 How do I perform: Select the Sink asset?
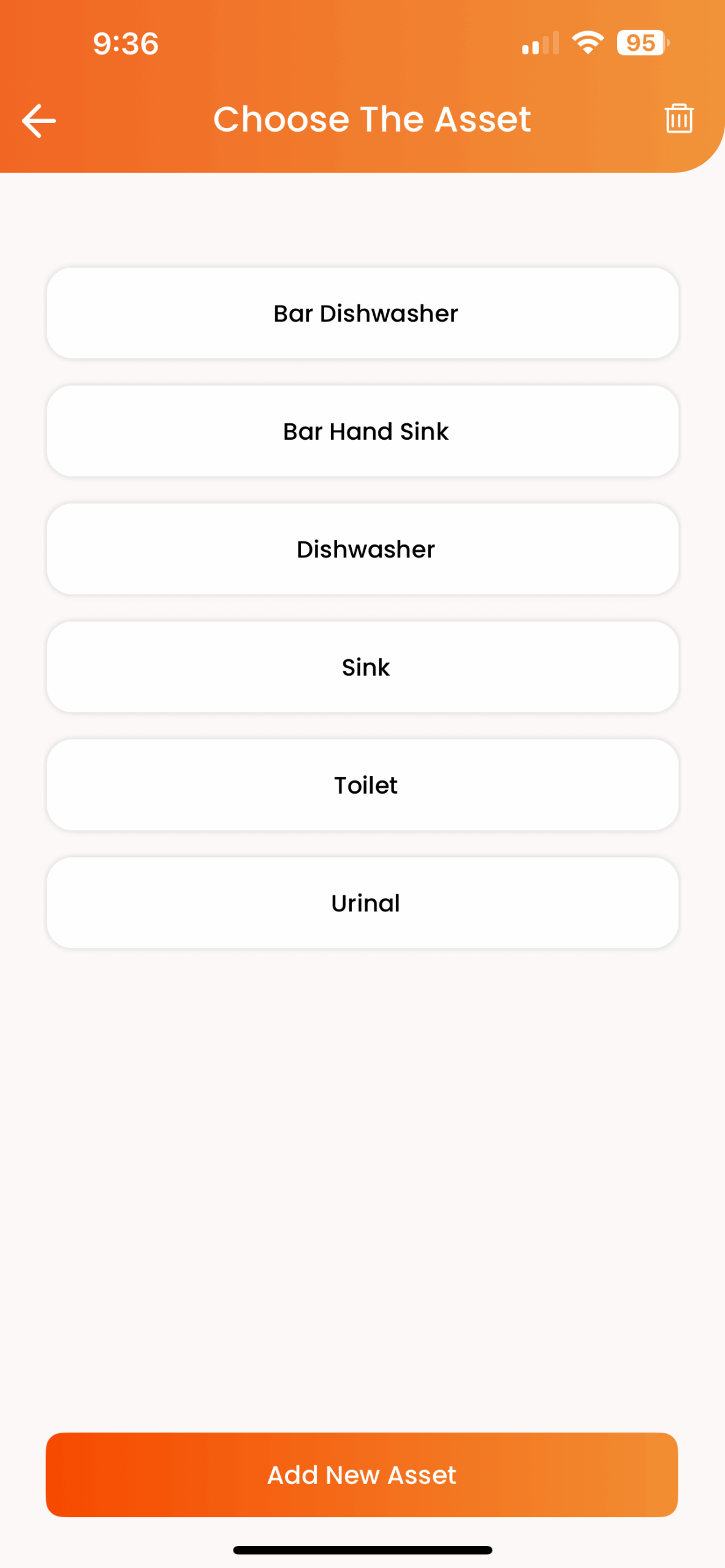click(x=363, y=667)
